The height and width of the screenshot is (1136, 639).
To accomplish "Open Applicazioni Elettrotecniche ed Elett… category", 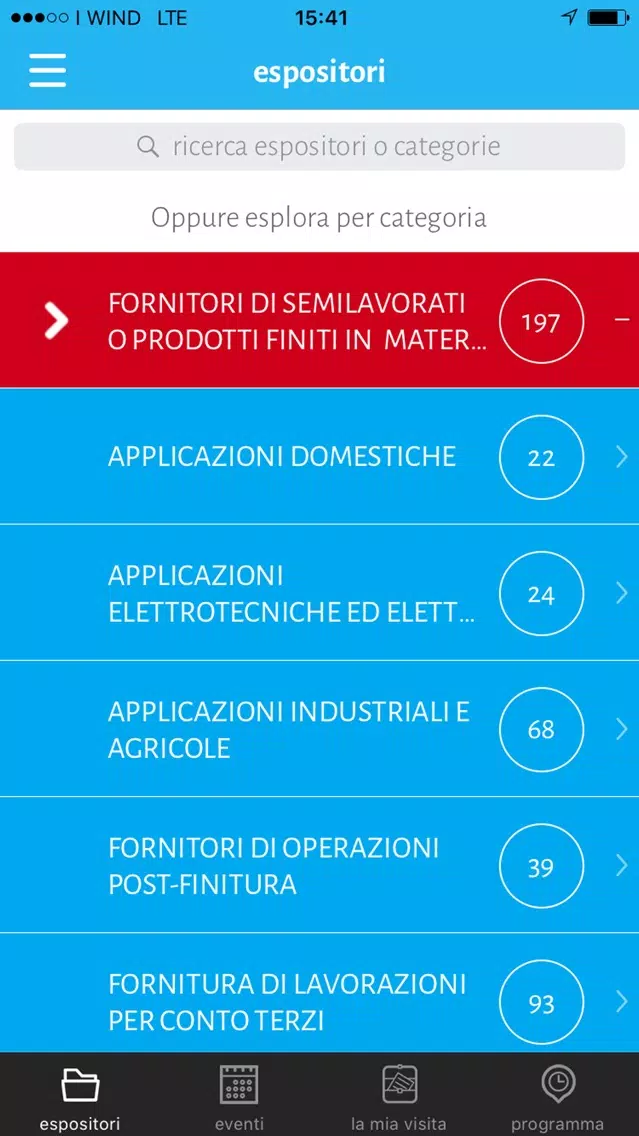I will pyautogui.click(x=320, y=593).
